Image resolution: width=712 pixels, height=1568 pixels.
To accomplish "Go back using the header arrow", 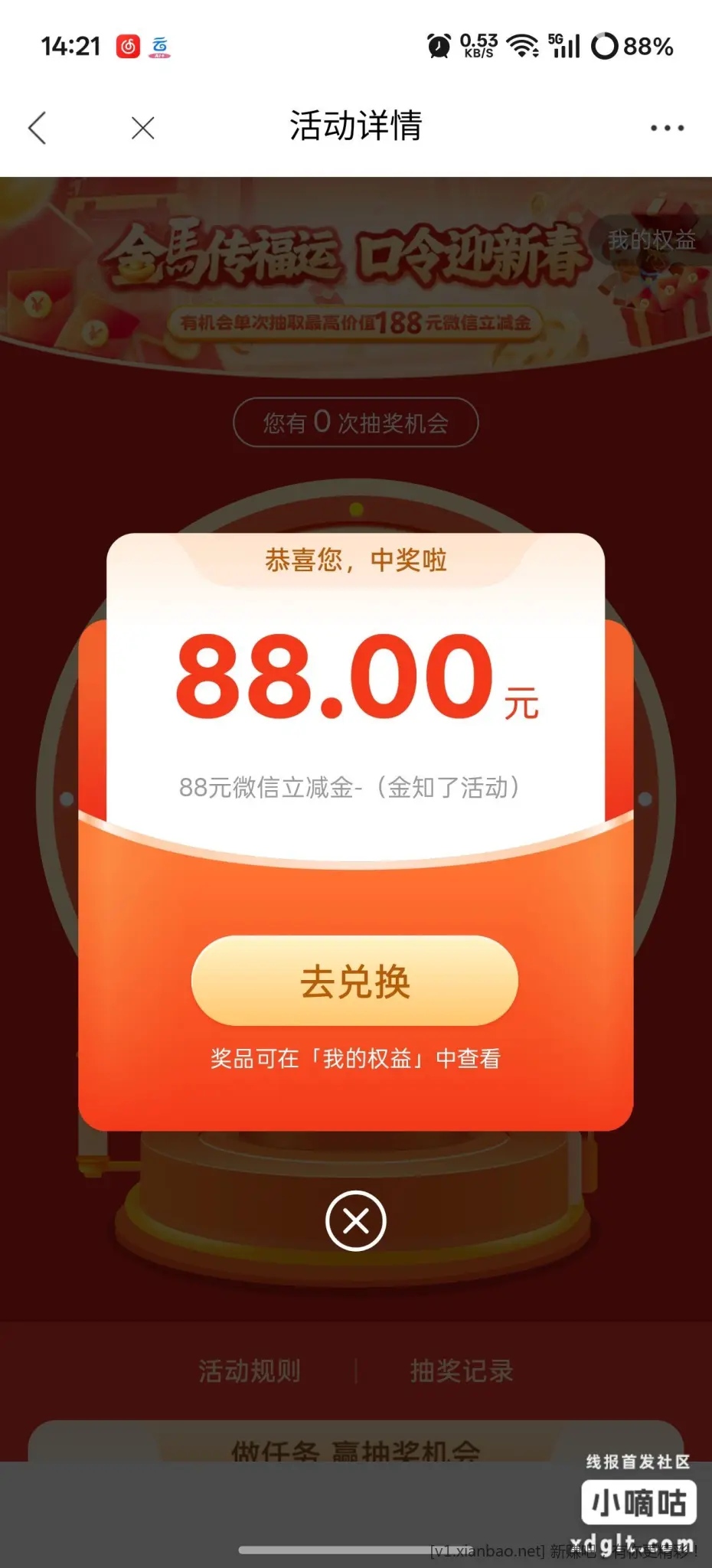I will click(x=38, y=128).
